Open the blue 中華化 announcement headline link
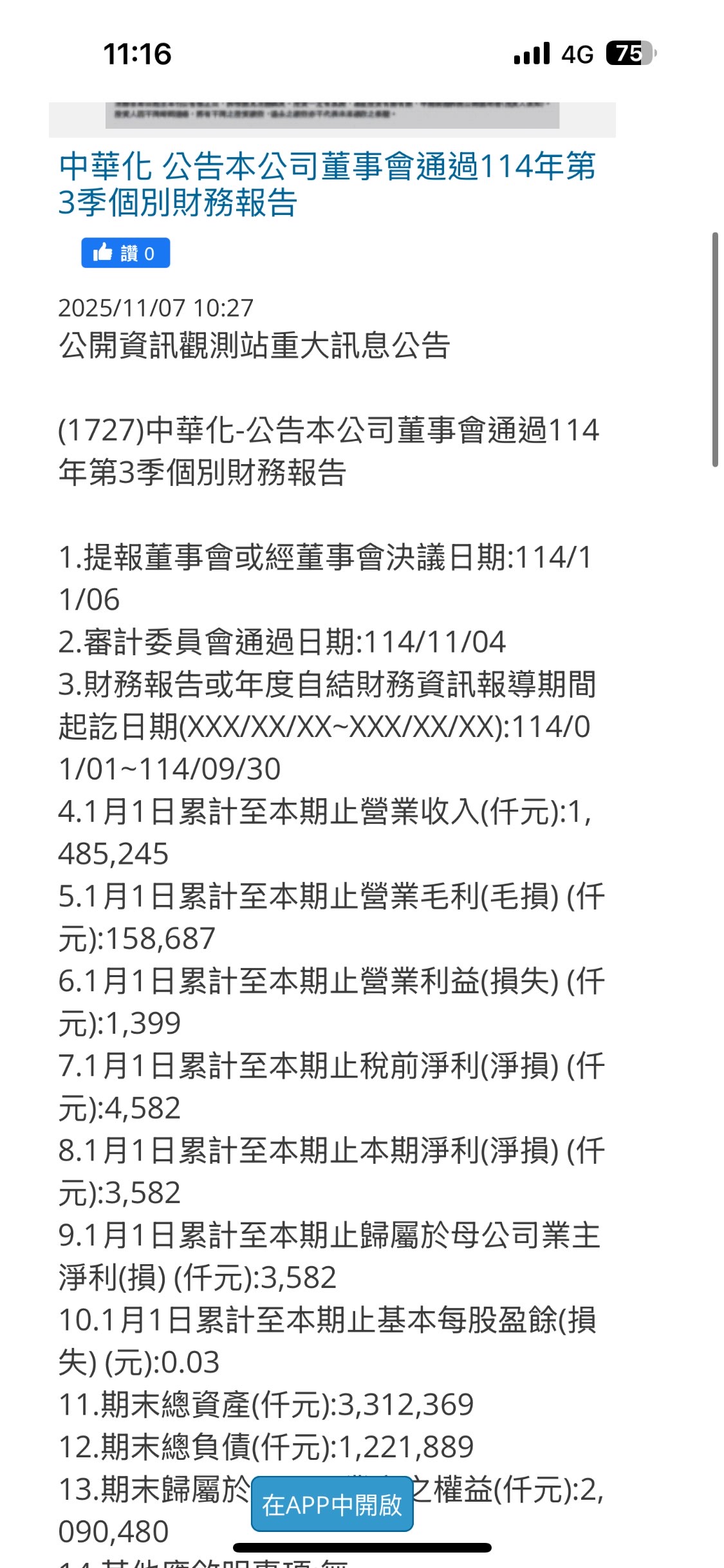Screen dimensions: 724x1568 [x=326, y=184]
